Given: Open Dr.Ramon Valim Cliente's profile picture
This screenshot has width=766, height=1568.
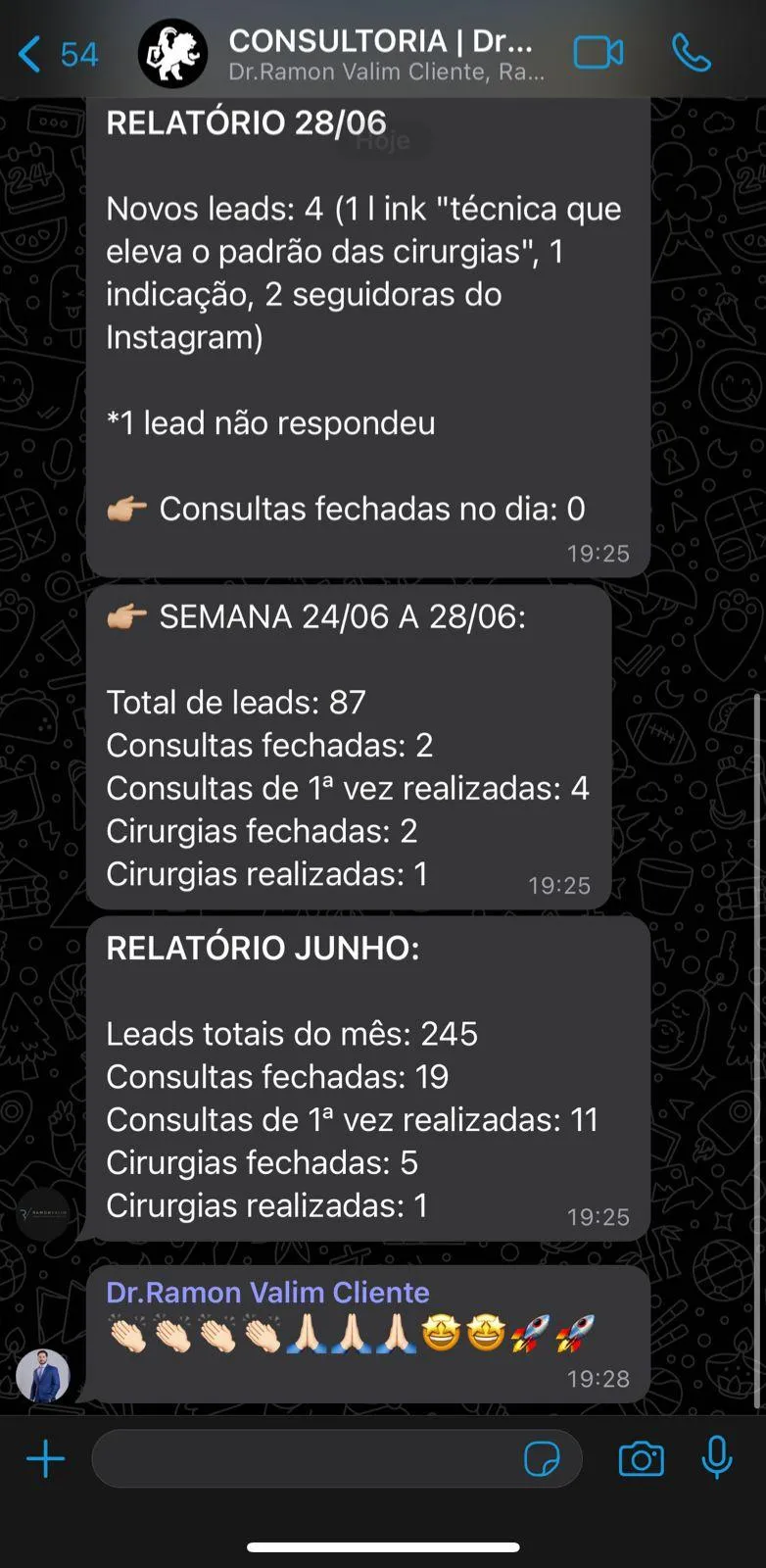Looking at the screenshot, I should point(43,1375).
